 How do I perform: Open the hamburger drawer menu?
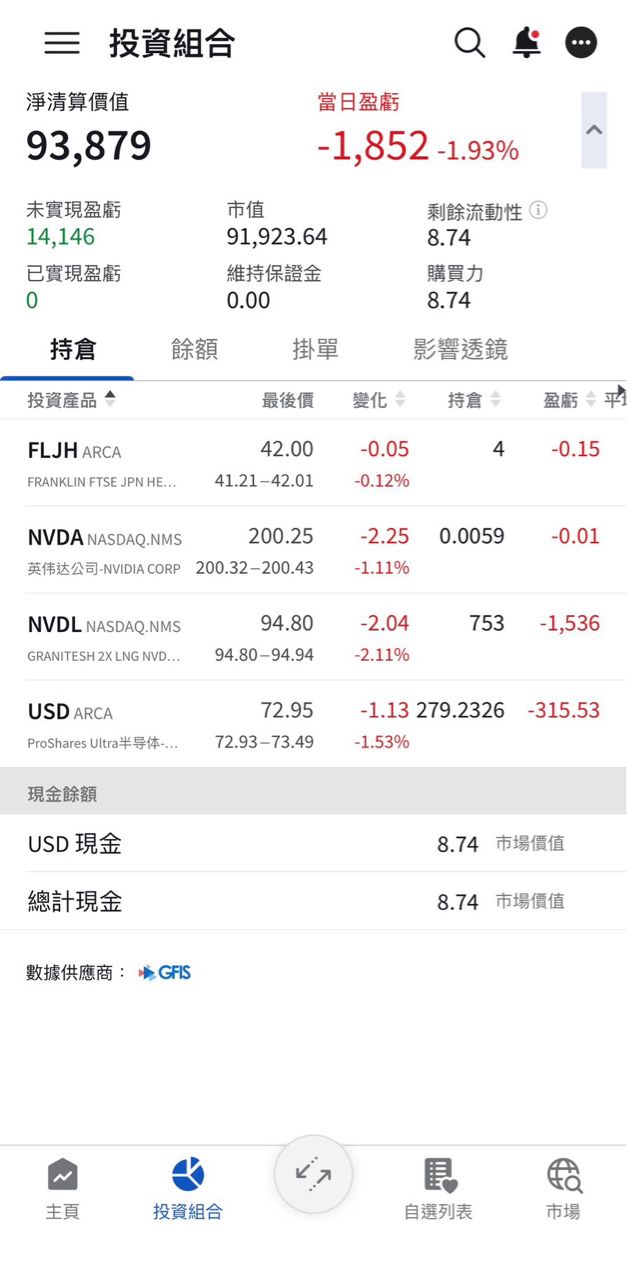[x=62, y=42]
